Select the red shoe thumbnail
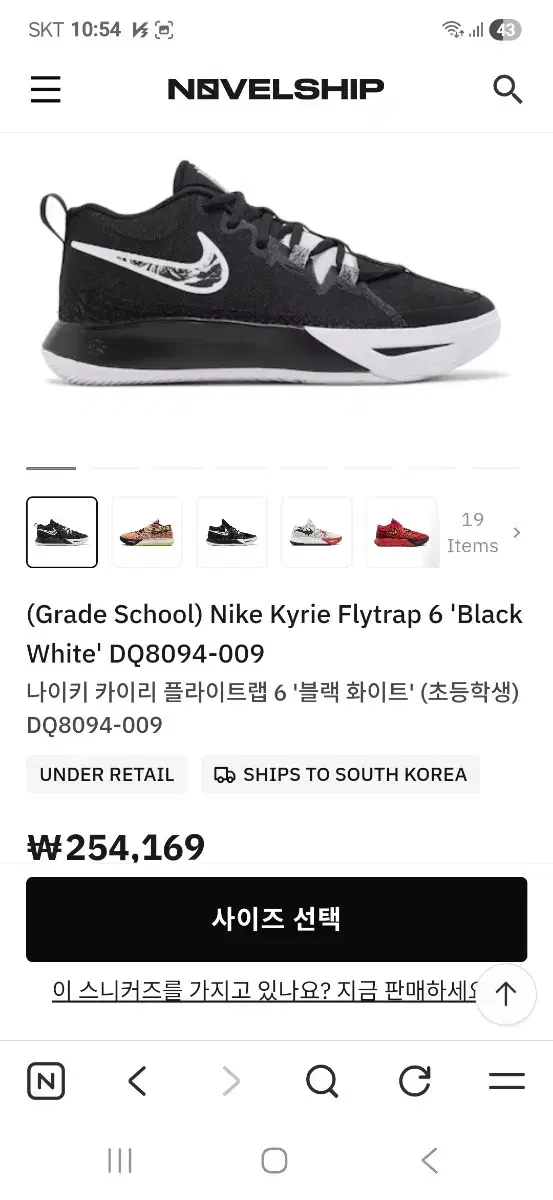The width and height of the screenshot is (553, 1200). click(401, 532)
